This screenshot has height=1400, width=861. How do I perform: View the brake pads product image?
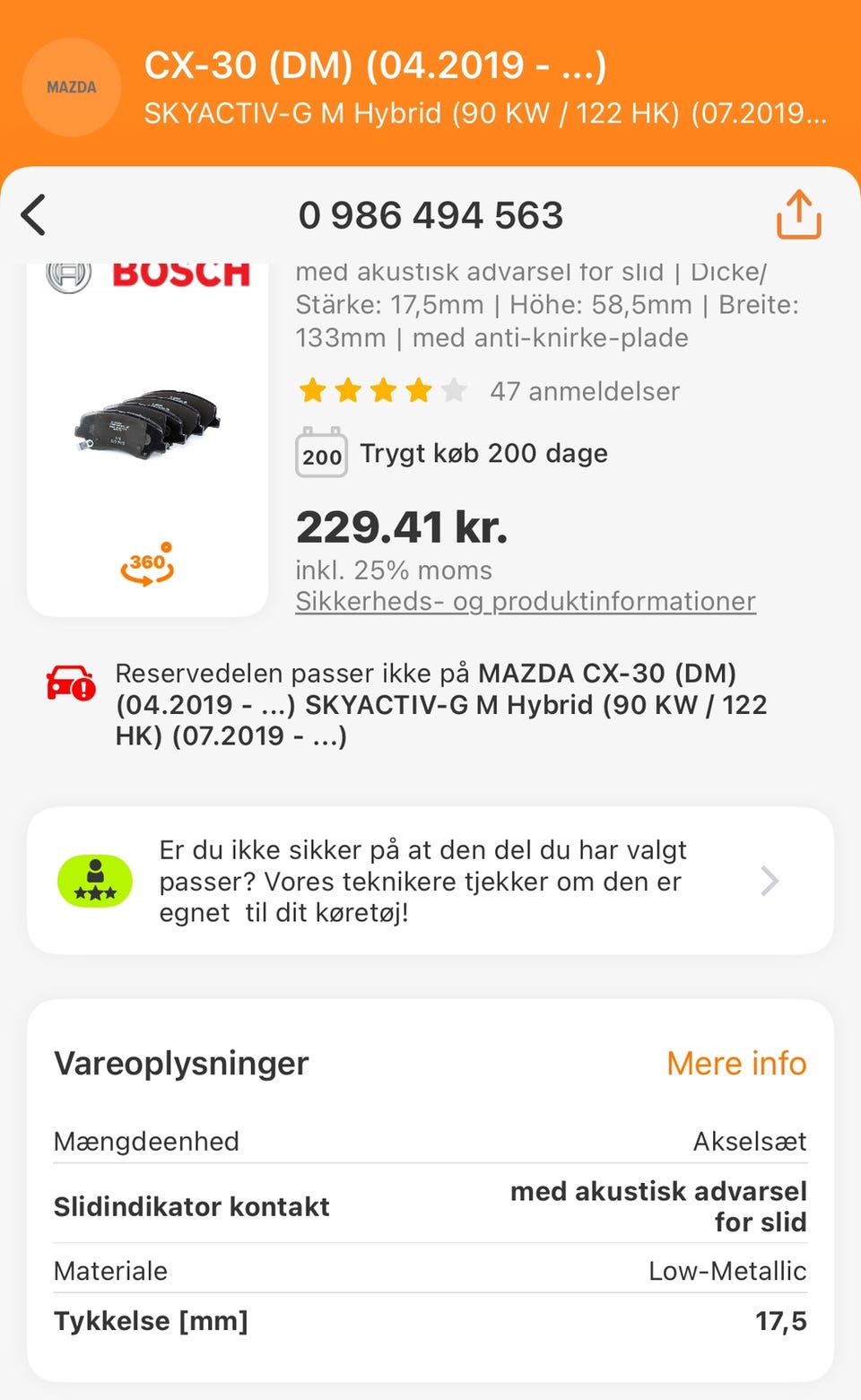pos(147,420)
